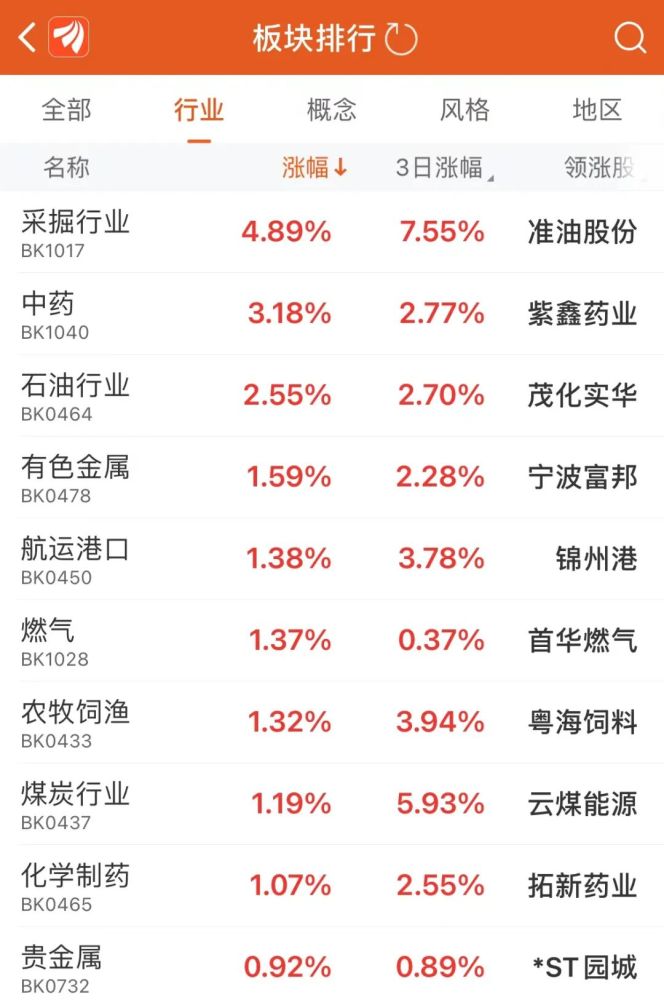
Task: Open the search magnifier icon
Action: click(x=630, y=38)
